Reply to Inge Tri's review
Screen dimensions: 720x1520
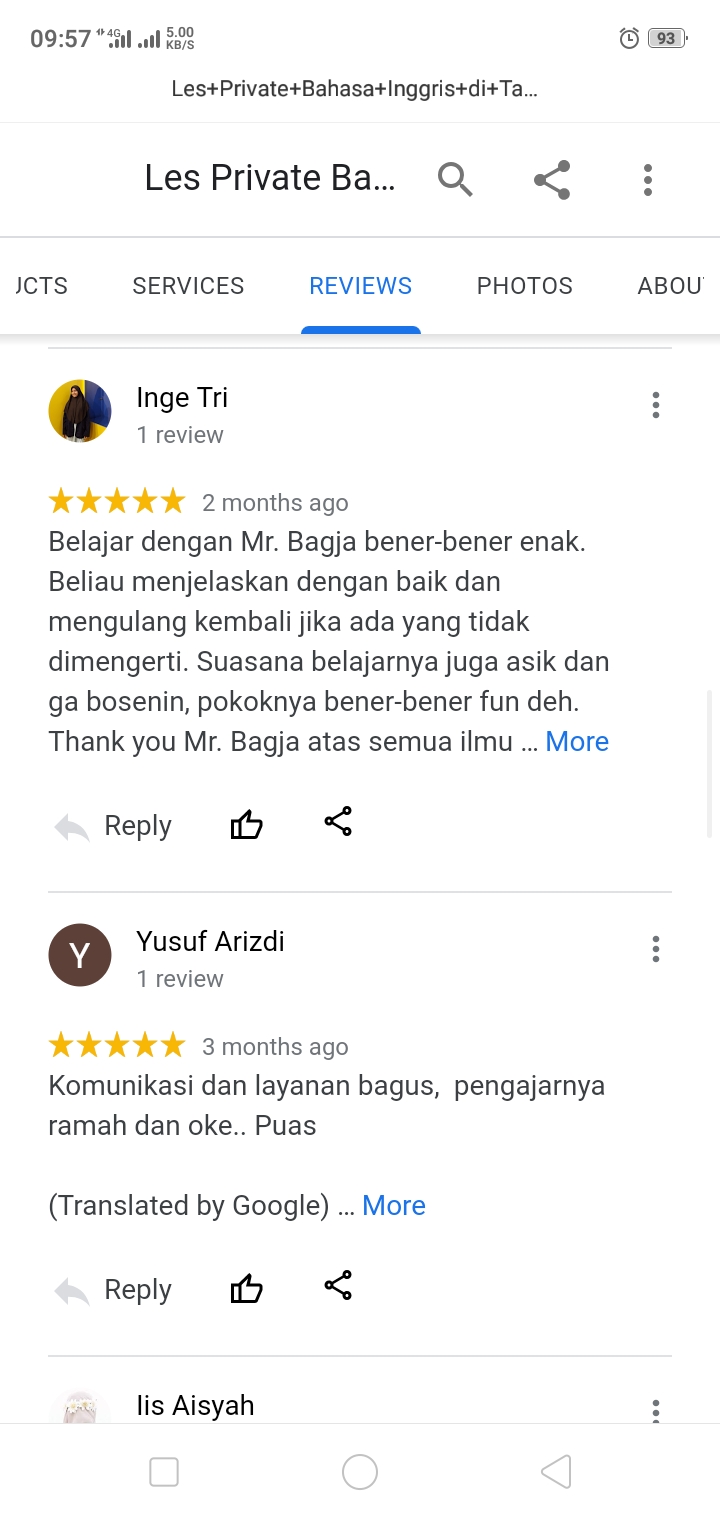point(114,826)
